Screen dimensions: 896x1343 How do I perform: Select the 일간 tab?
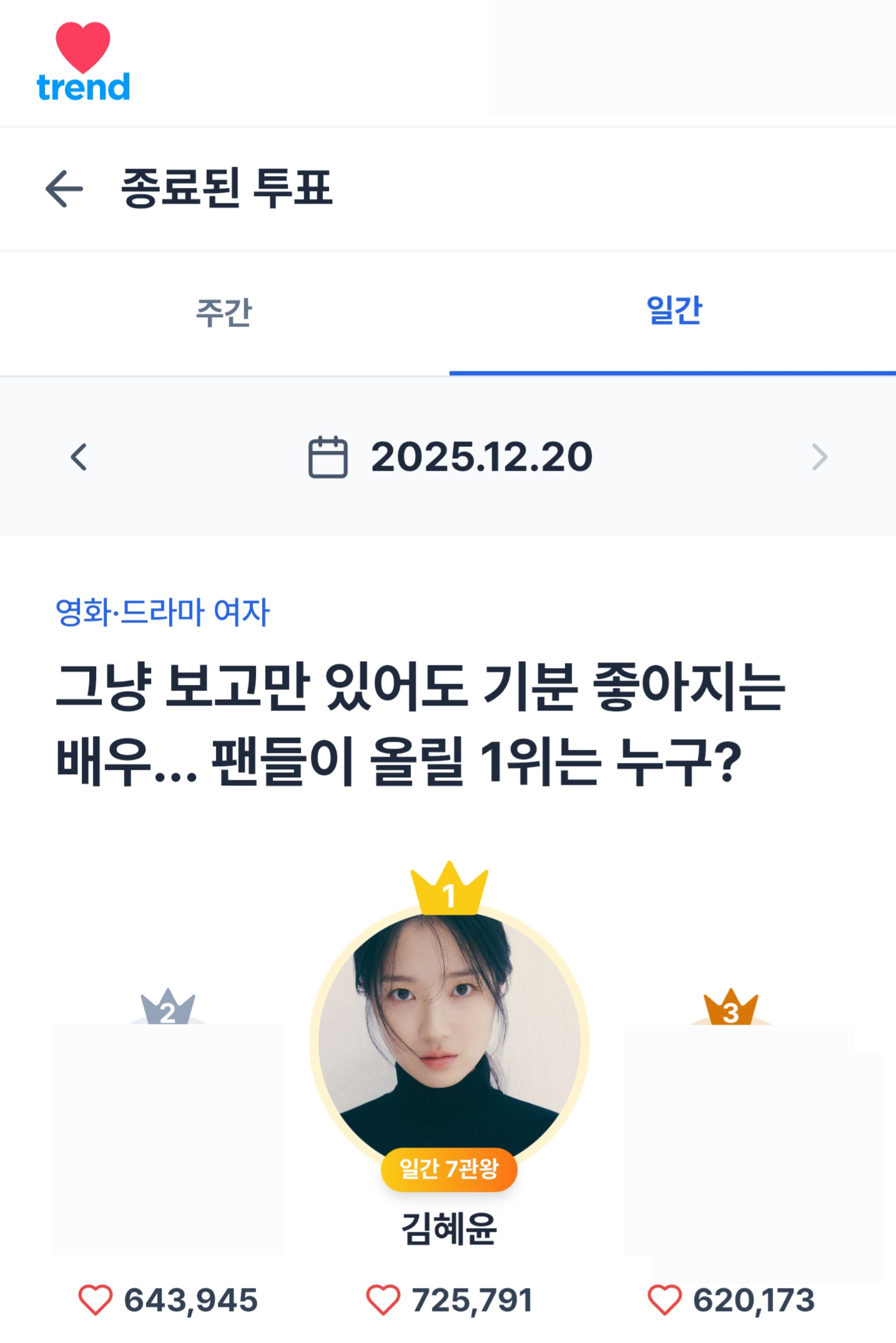click(673, 311)
